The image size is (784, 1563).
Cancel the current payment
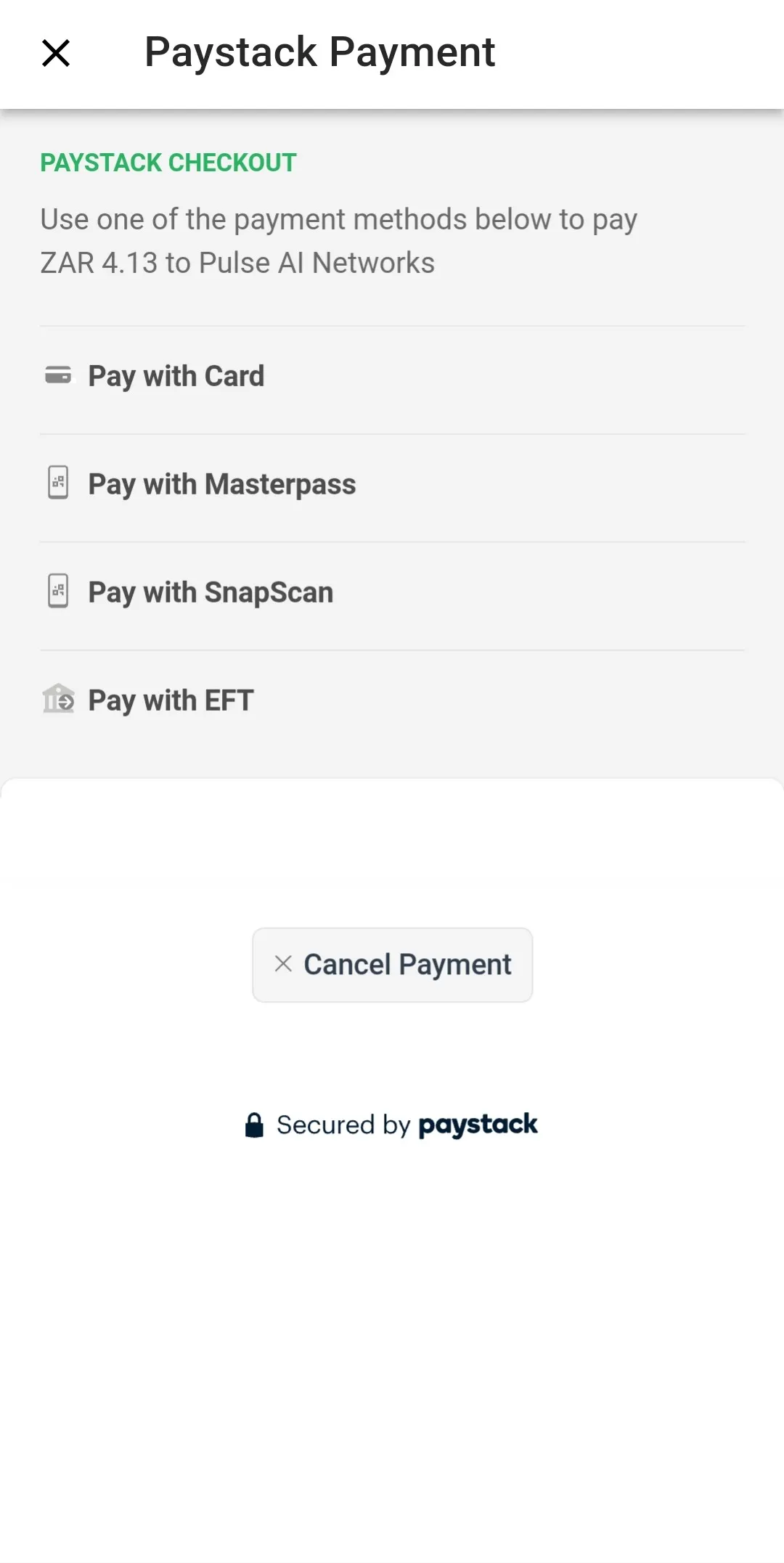coord(392,964)
